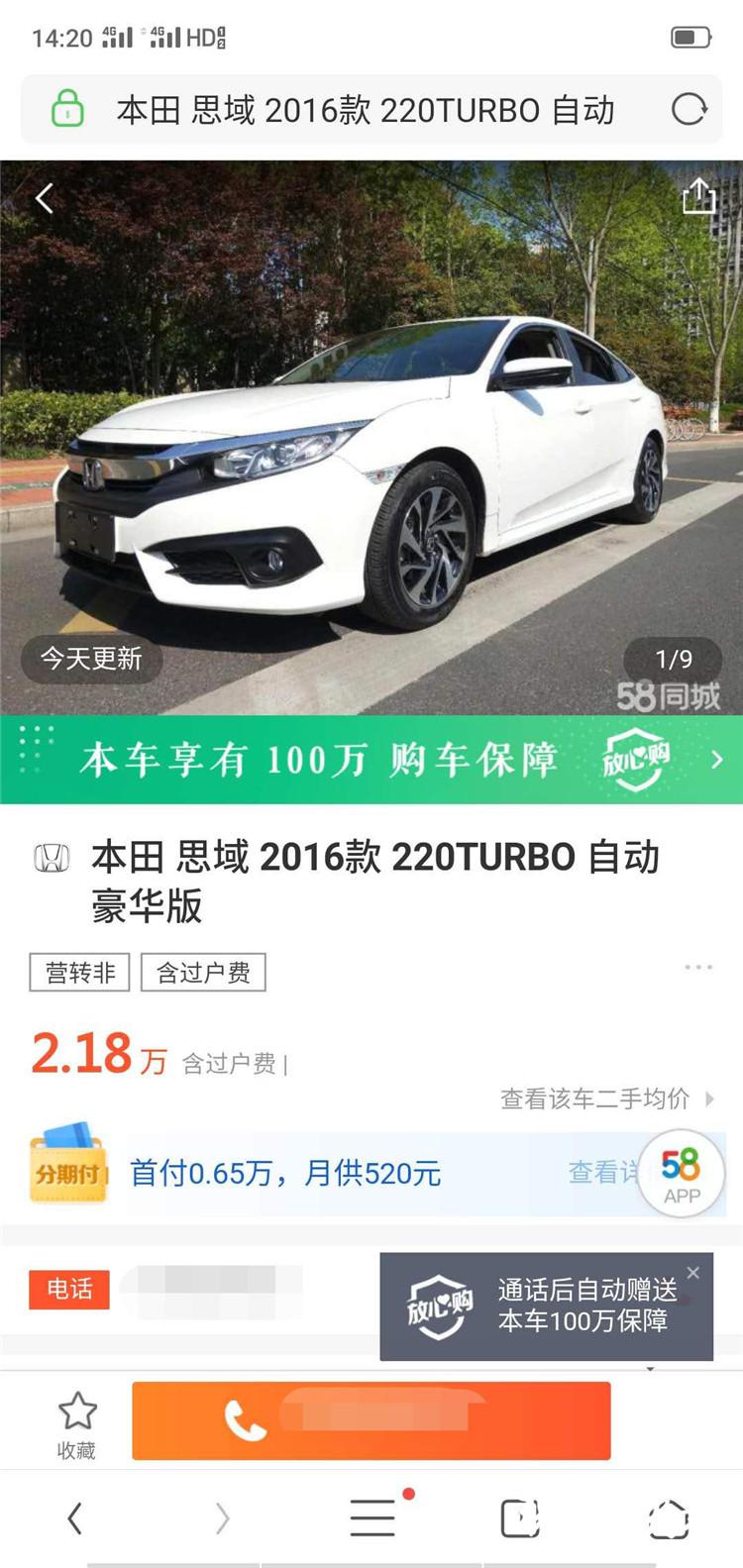The height and width of the screenshot is (1568, 743).
Task: Open the 100万 购车保障 banner
Action: (371, 760)
